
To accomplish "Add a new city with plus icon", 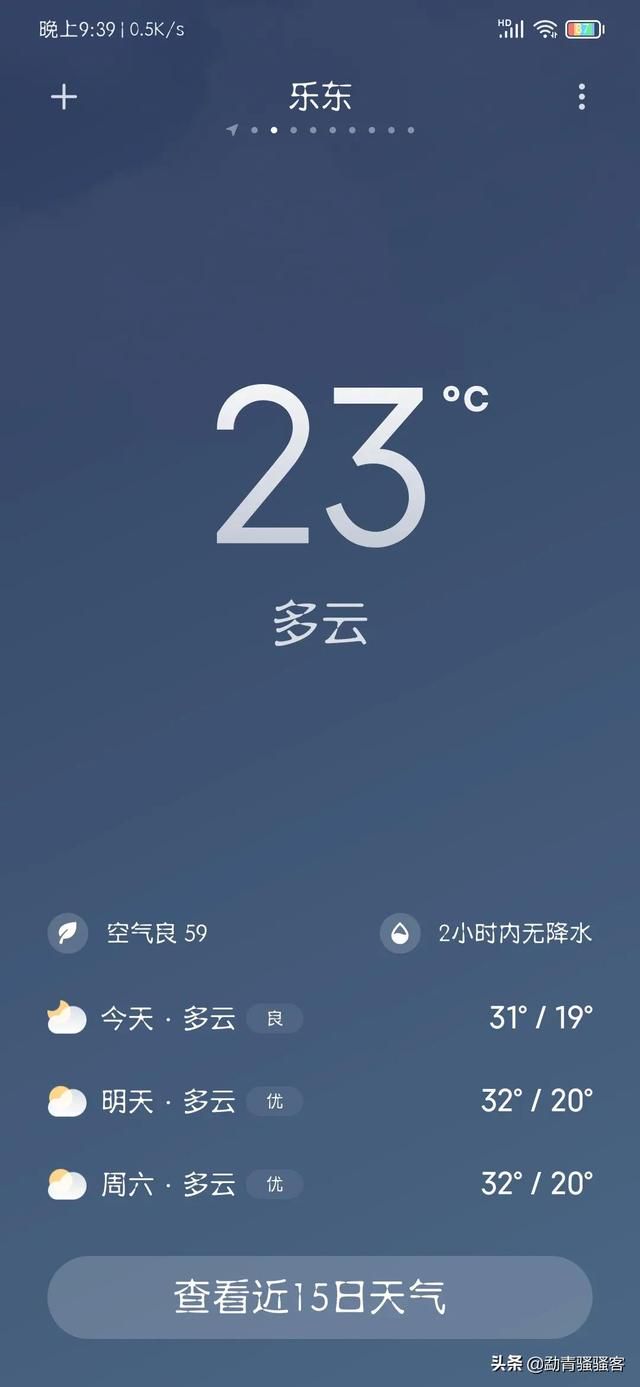I will (x=64, y=97).
